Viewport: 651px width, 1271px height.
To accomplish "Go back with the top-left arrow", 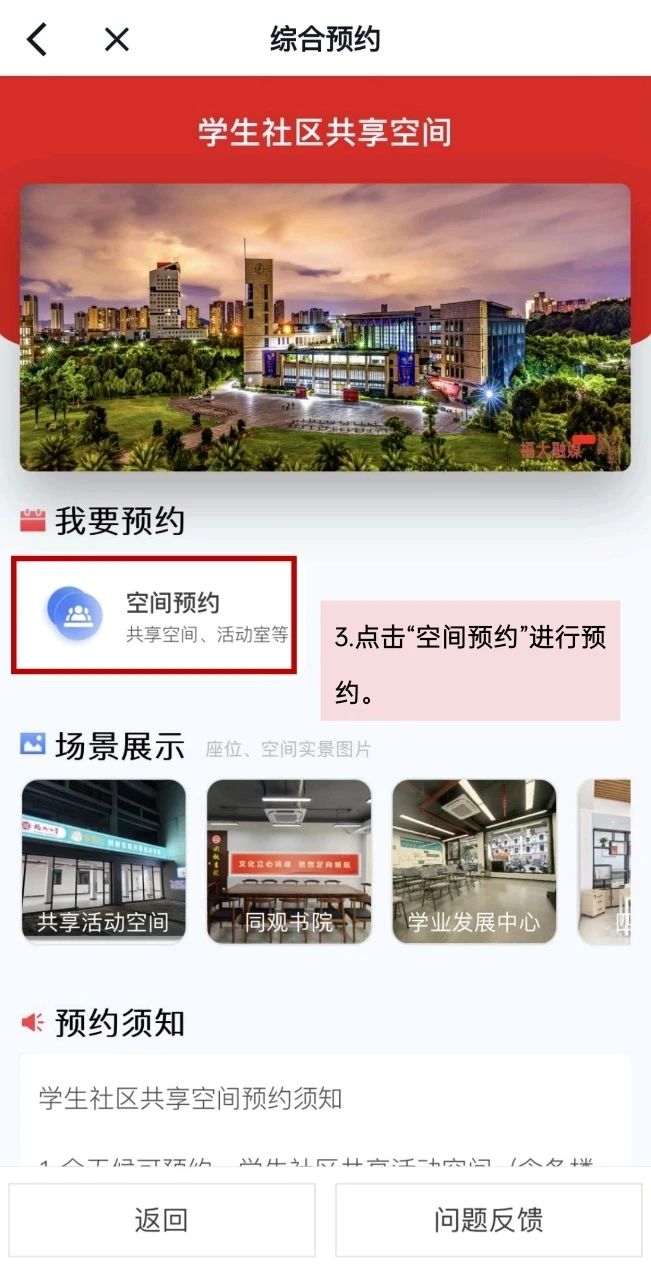I will point(37,40).
